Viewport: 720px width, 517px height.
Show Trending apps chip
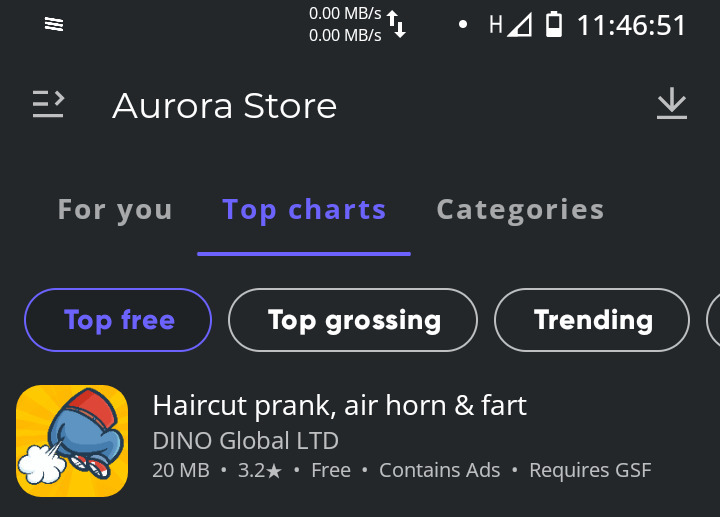click(592, 320)
